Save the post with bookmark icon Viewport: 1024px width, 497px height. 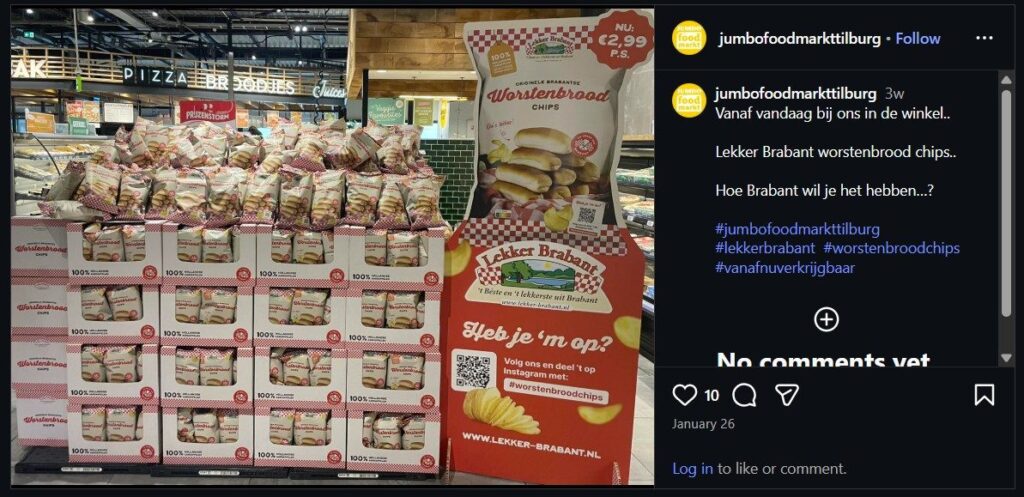click(x=984, y=395)
